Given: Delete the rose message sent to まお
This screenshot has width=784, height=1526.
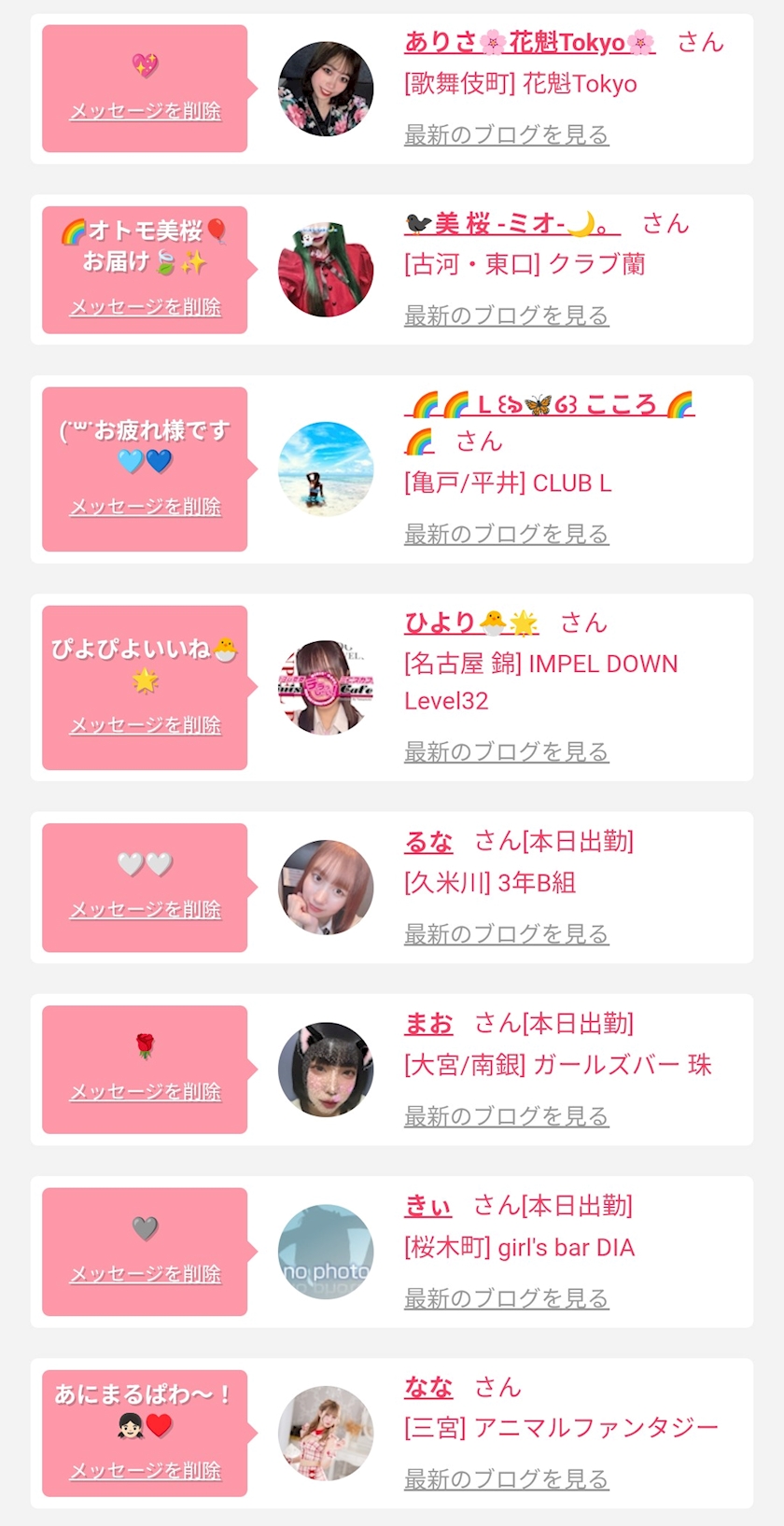Looking at the screenshot, I should [146, 1092].
